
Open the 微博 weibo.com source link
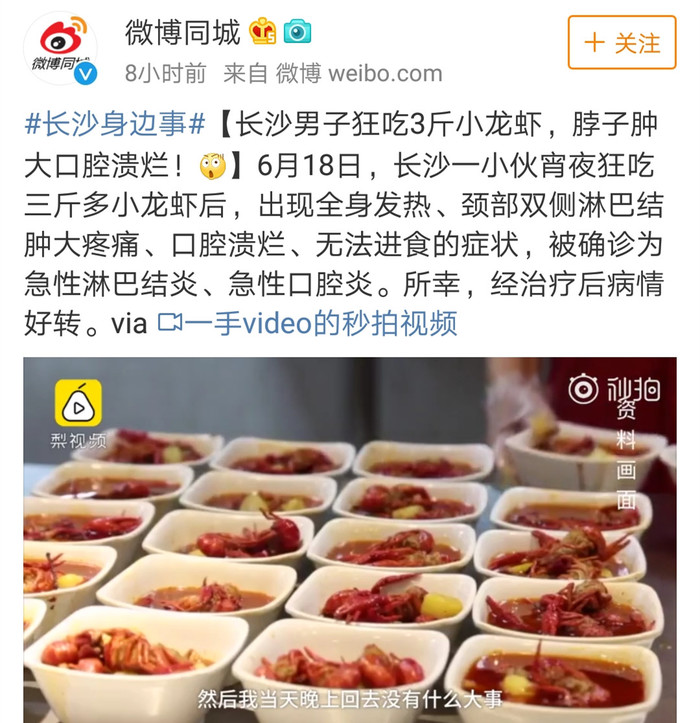[358, 73]
